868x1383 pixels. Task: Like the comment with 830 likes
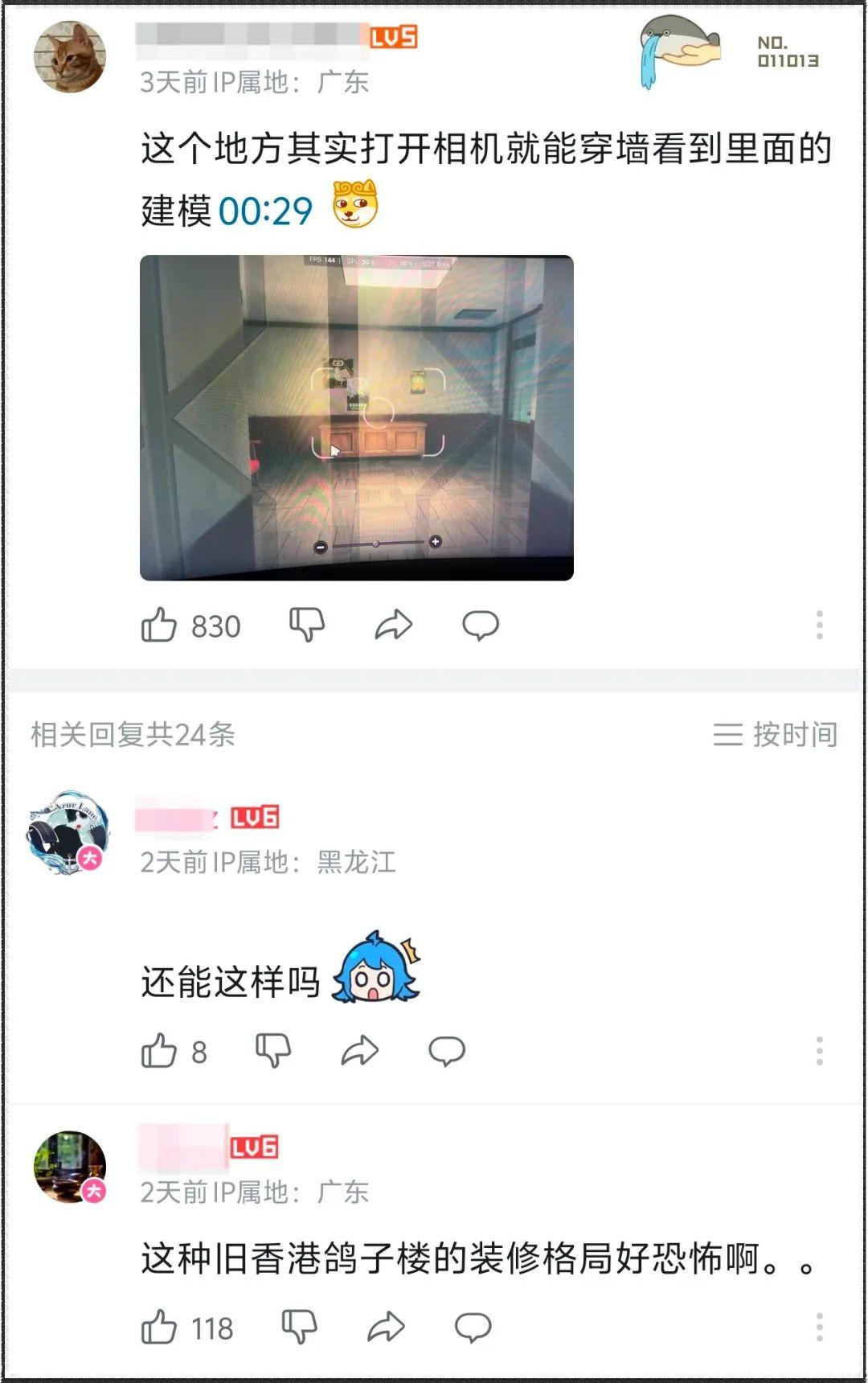coord(159,625)
